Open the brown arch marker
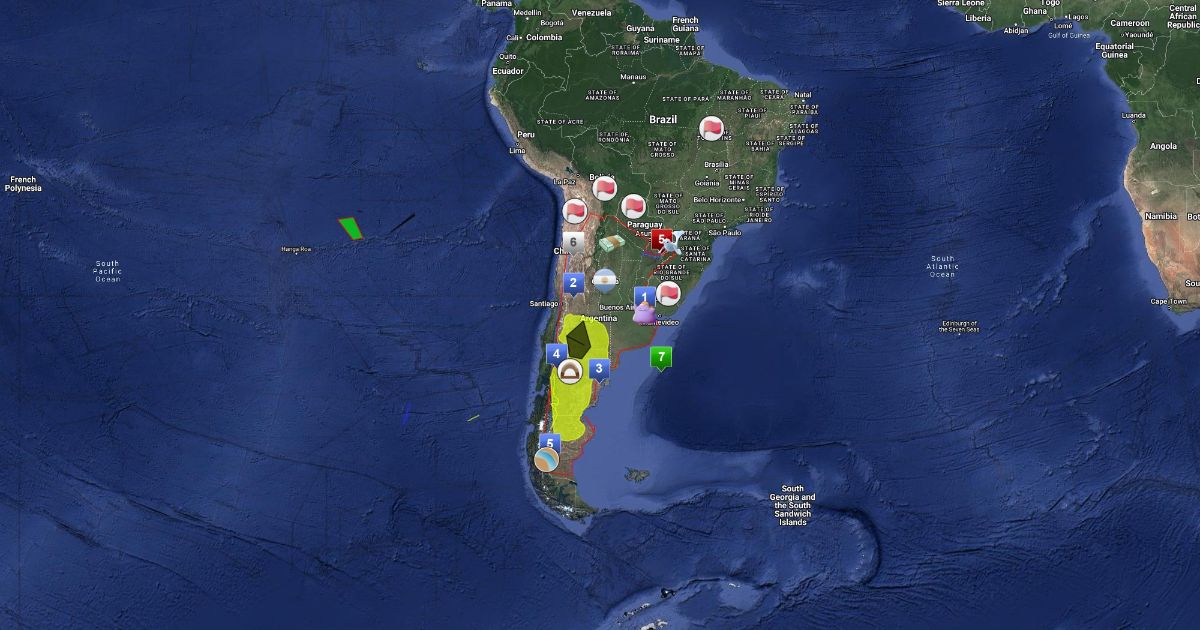This screenshot has height=630, width=1200. [x=570, y=373]
